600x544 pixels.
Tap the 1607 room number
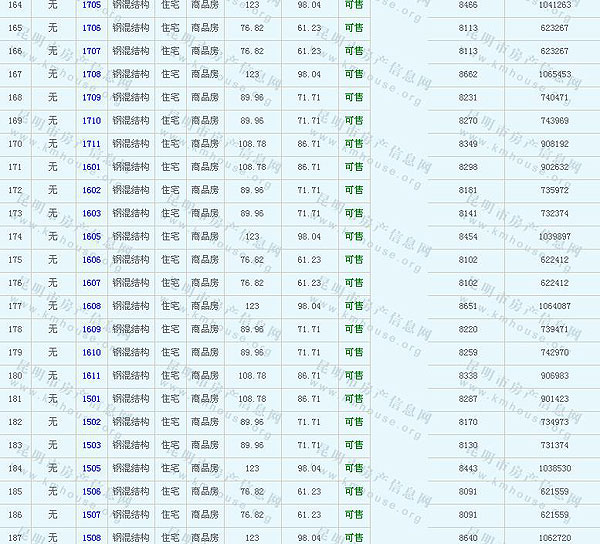point(91,283)
